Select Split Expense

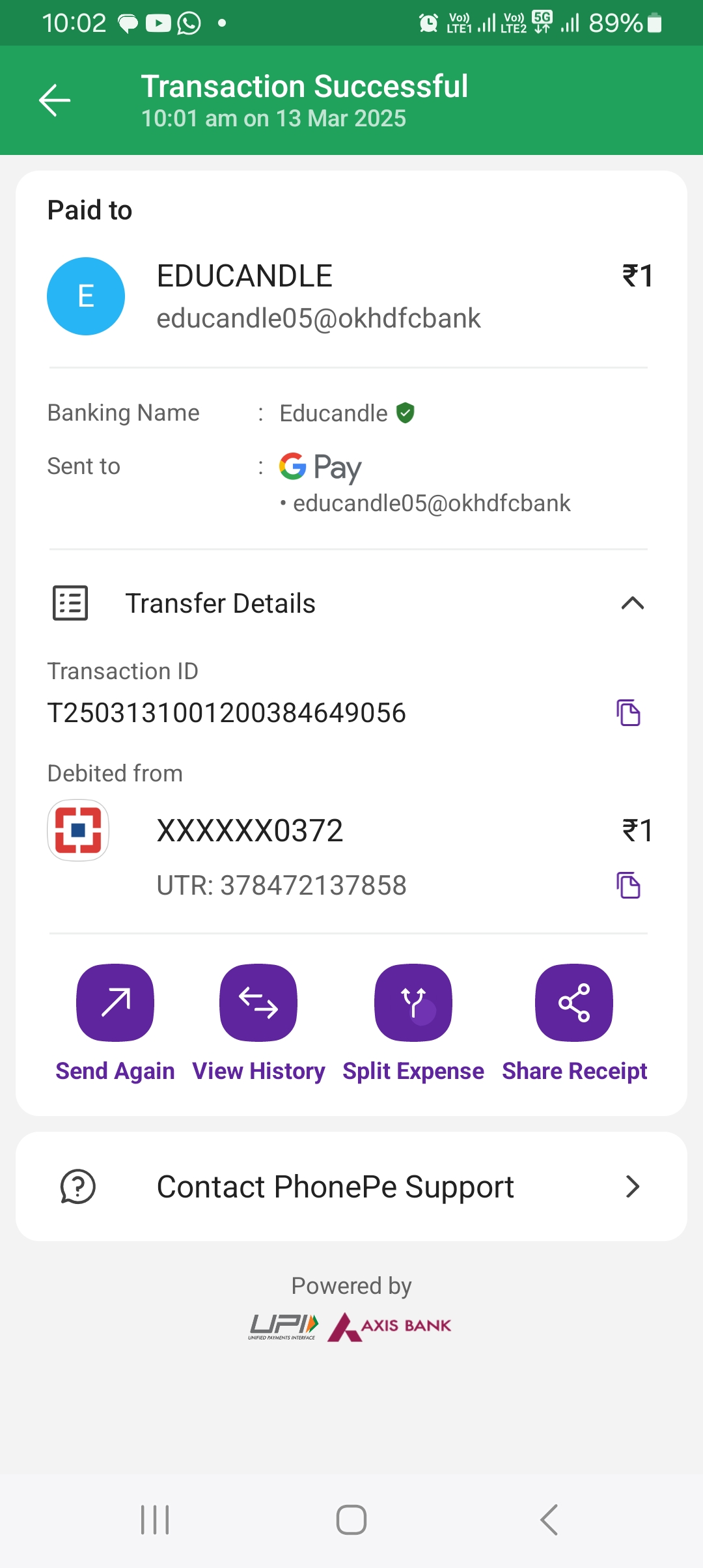(x=413, y=1003)
